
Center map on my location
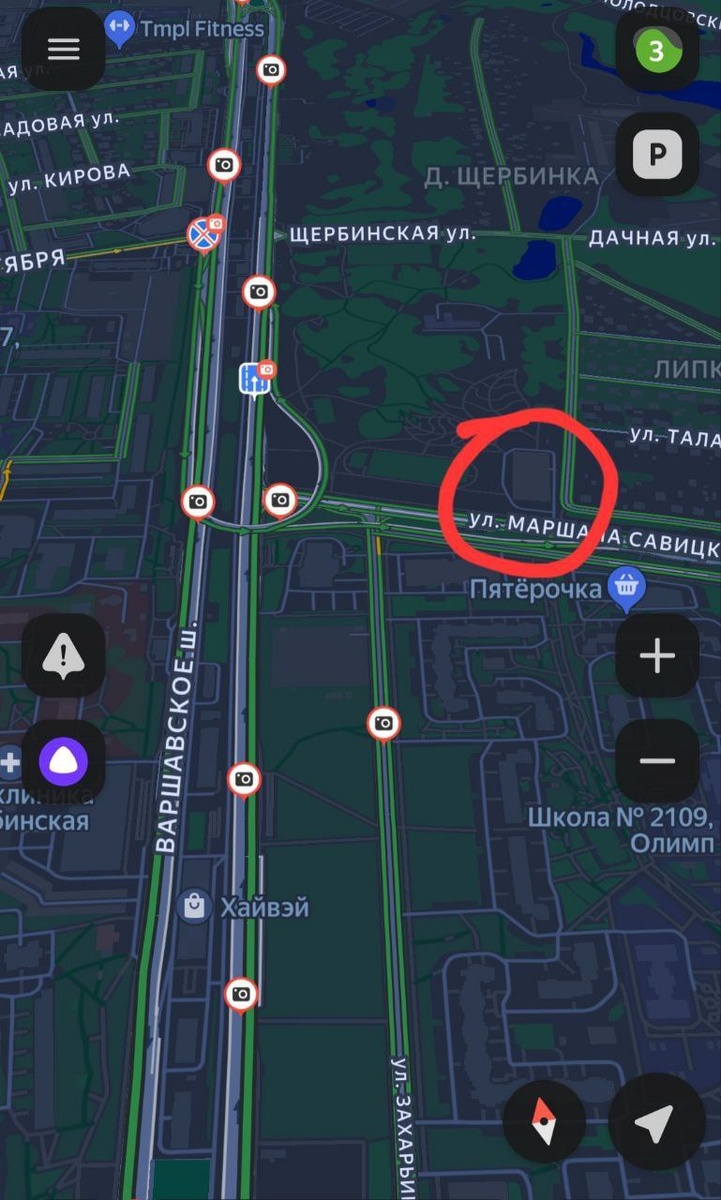(x=654, y=1121)
